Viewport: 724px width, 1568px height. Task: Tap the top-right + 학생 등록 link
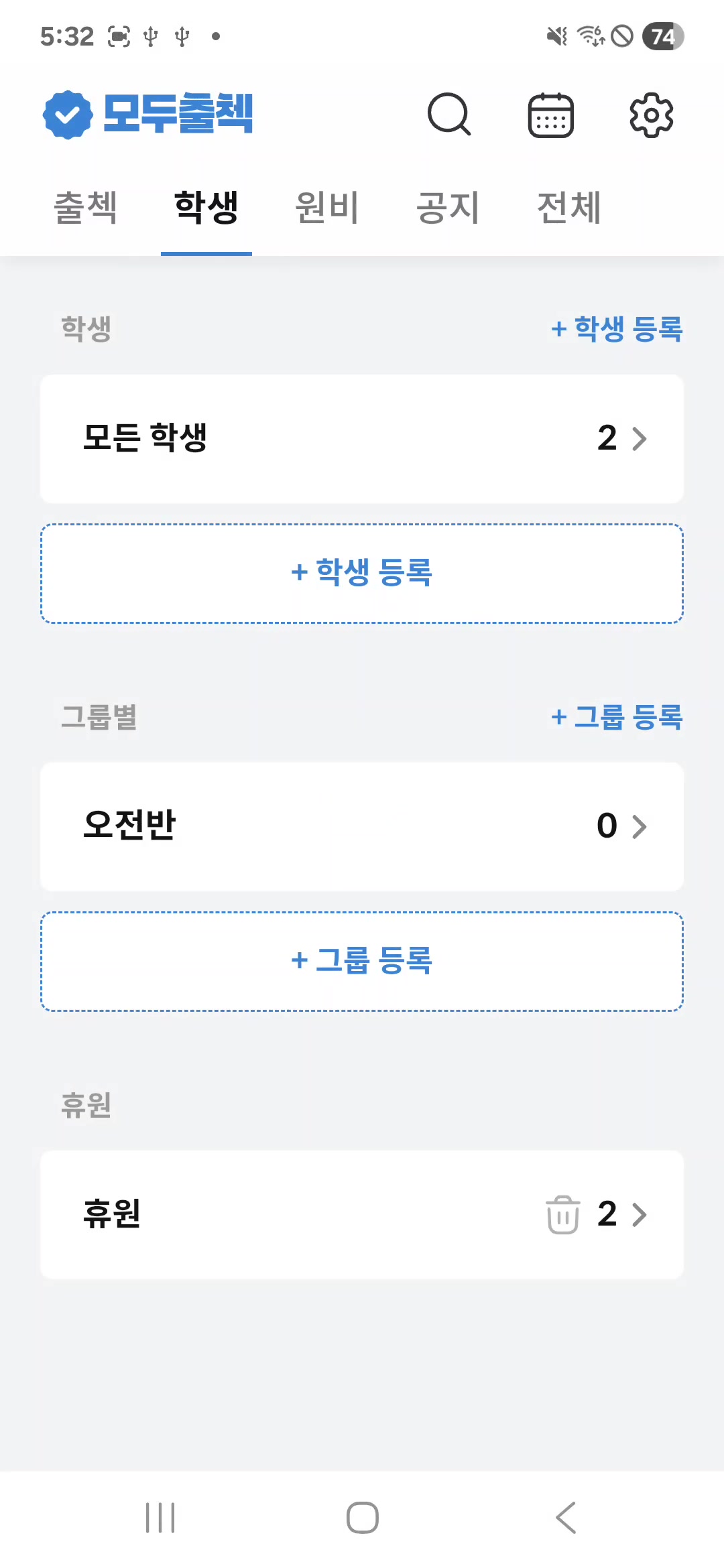tap(616, 329)
